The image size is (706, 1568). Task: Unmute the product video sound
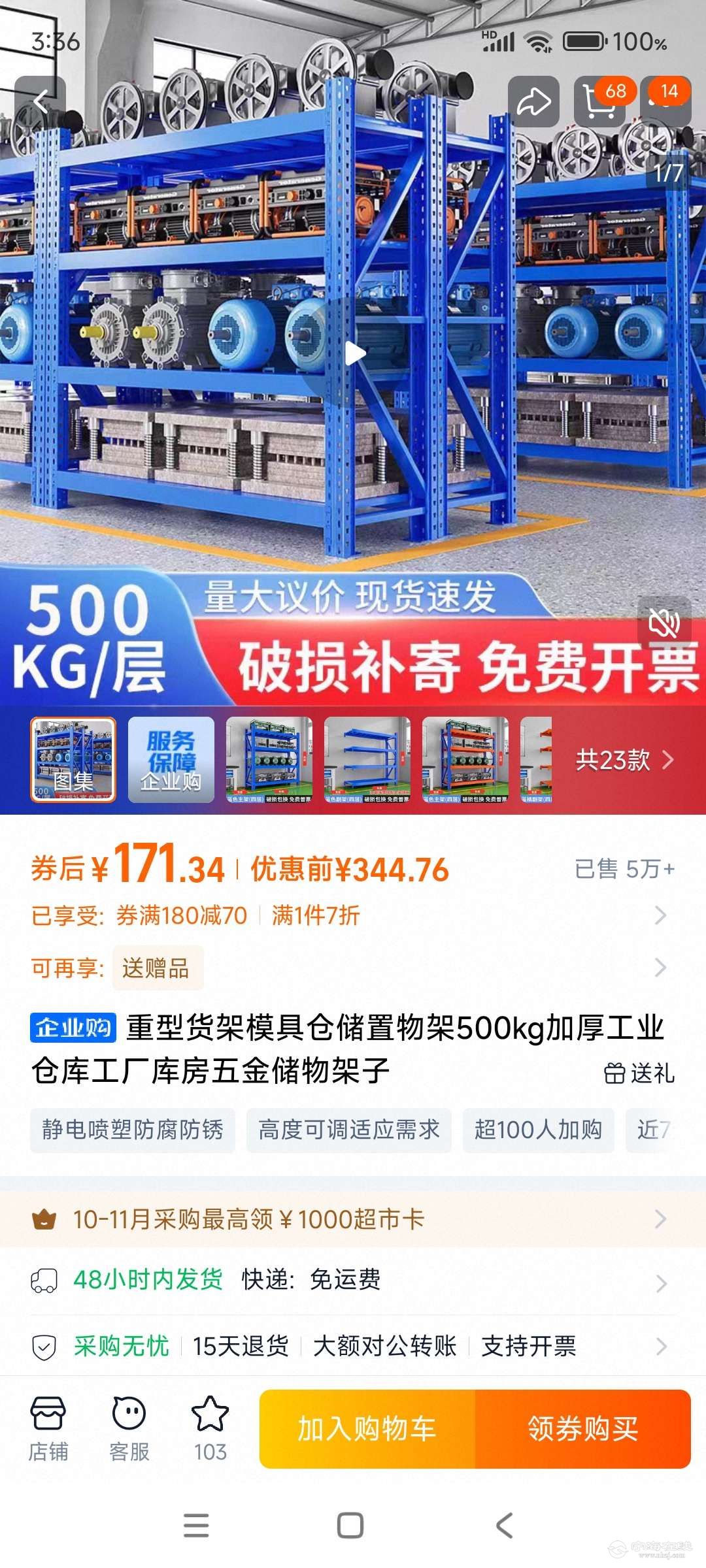tap(664, 623)
